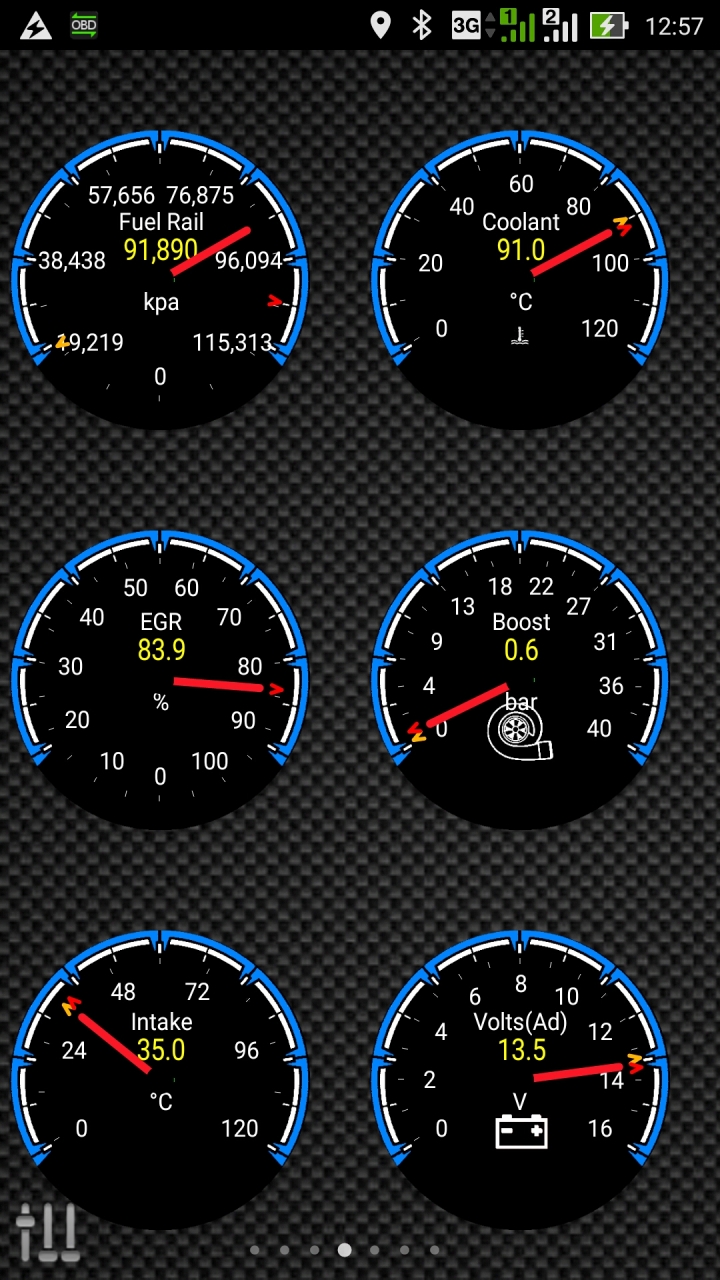The image size is (720, 1280).
Task: Select the Volts(Ad) gauge reading 13.5
Action: pyautogui.click(x=520, y=1070)
